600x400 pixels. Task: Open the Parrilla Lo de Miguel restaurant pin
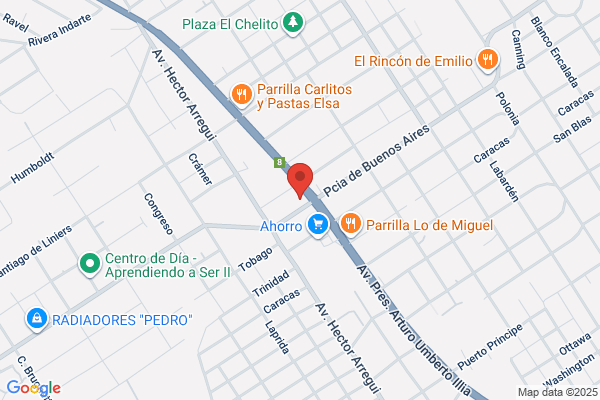pyautogui.click(x=351, y=224)
